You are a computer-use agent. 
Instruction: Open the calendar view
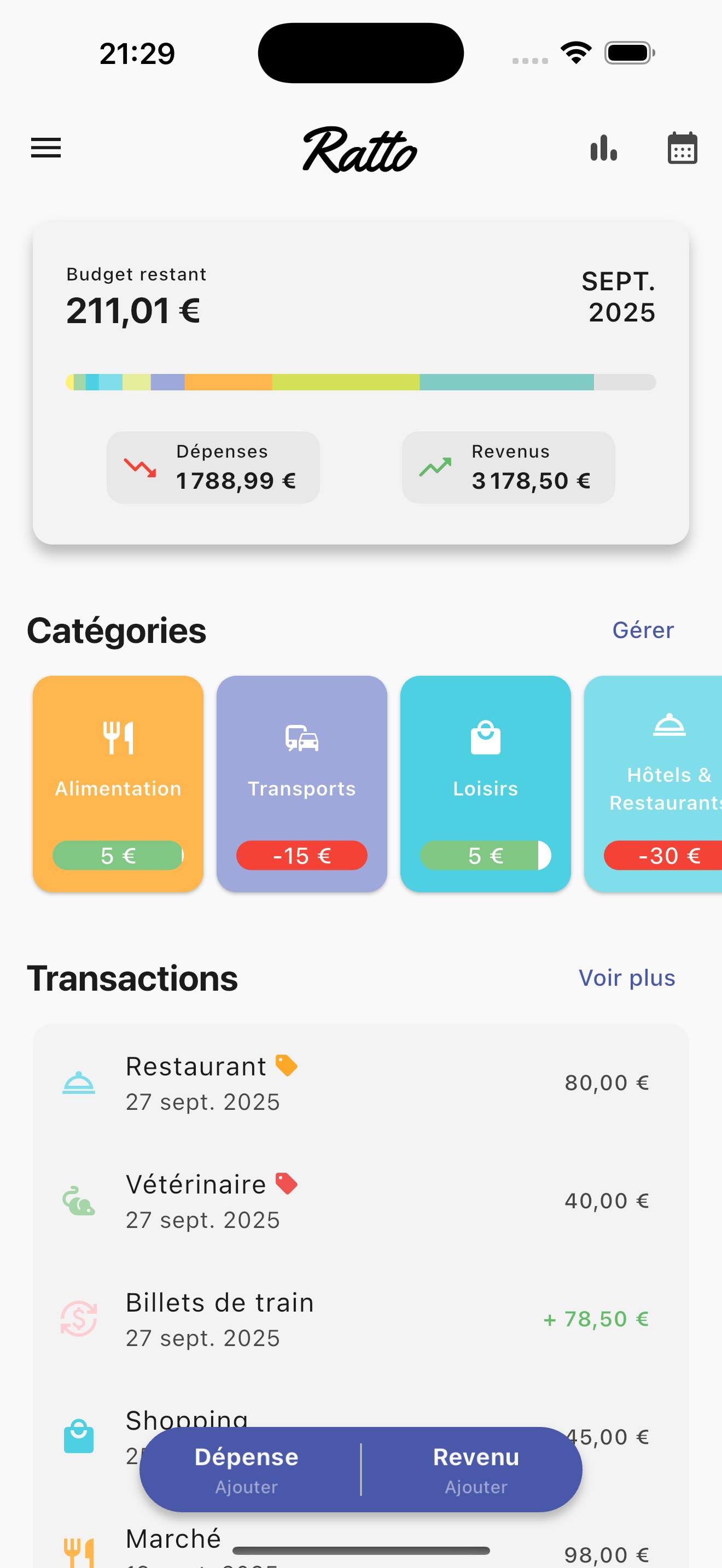(x=682, y=148)
